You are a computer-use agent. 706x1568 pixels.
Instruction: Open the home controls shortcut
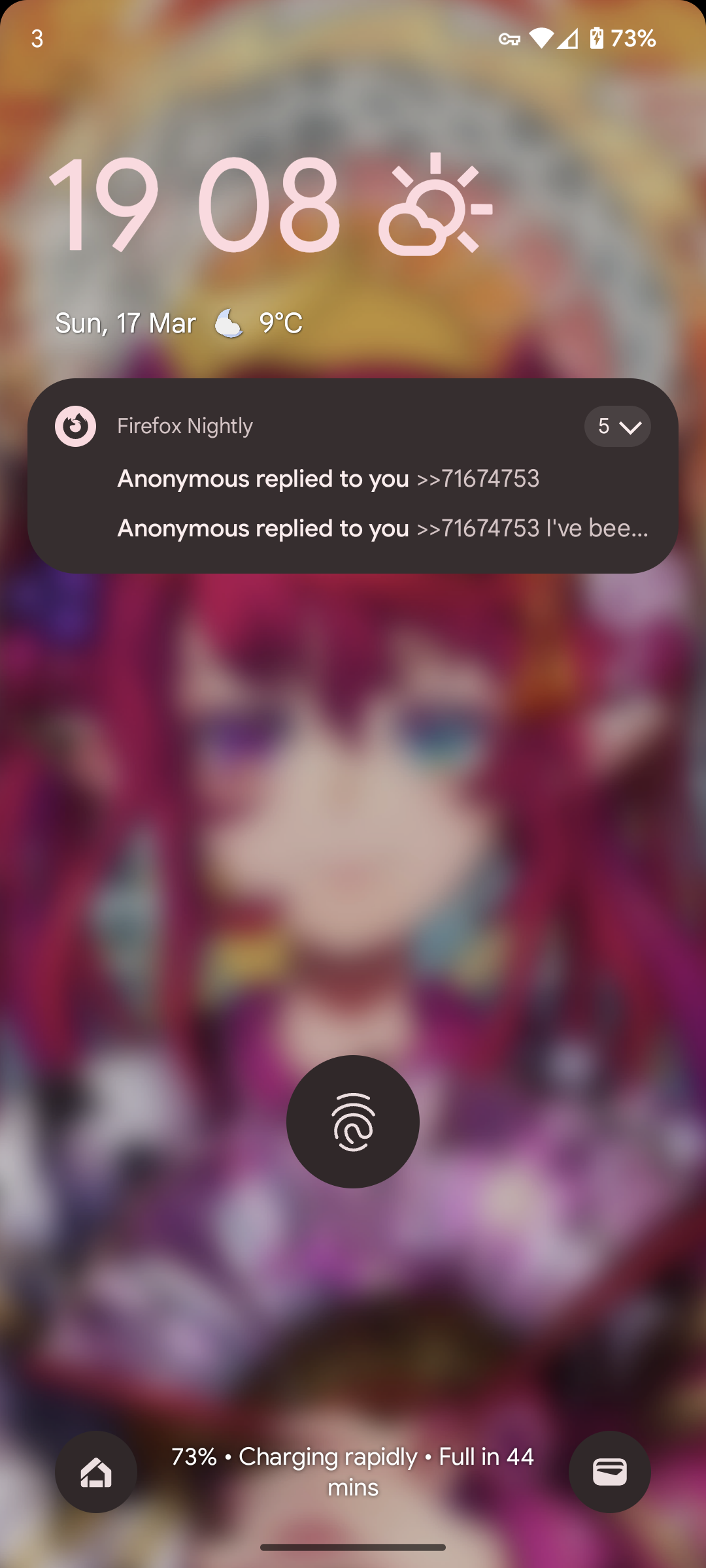(96, 1472)
